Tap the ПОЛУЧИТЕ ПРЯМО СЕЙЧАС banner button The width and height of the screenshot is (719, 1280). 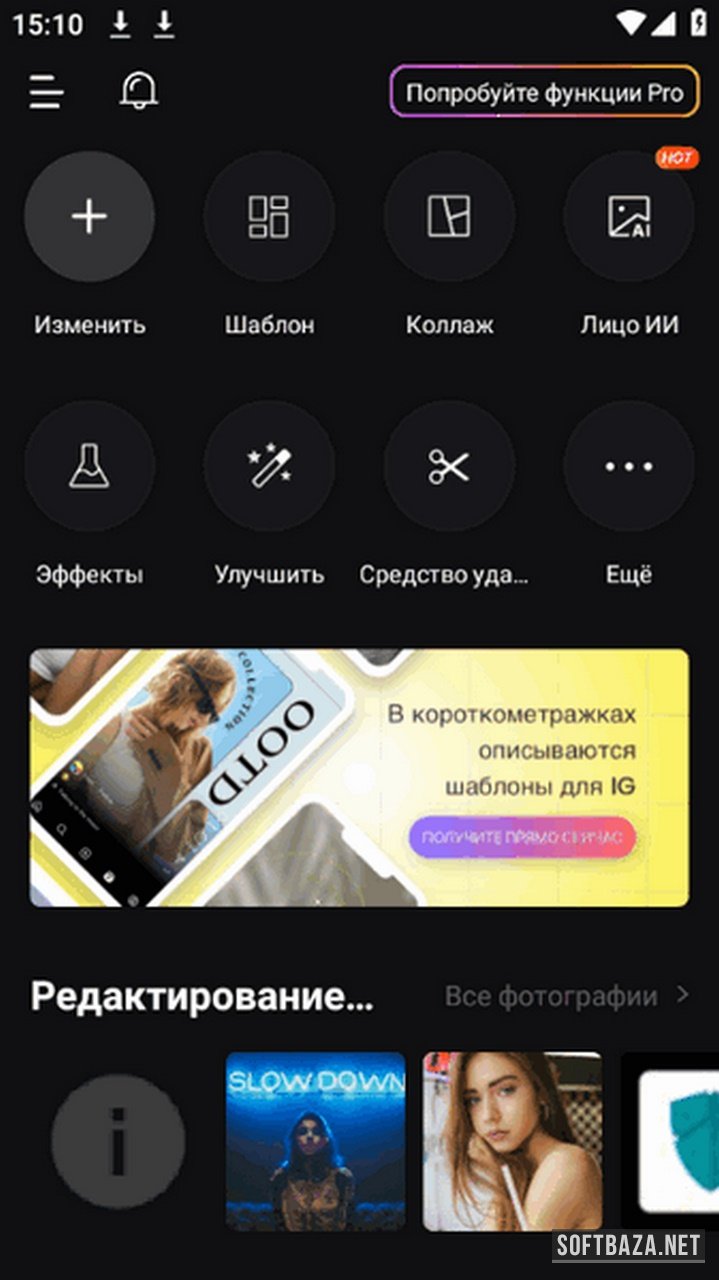coord(521,837)
